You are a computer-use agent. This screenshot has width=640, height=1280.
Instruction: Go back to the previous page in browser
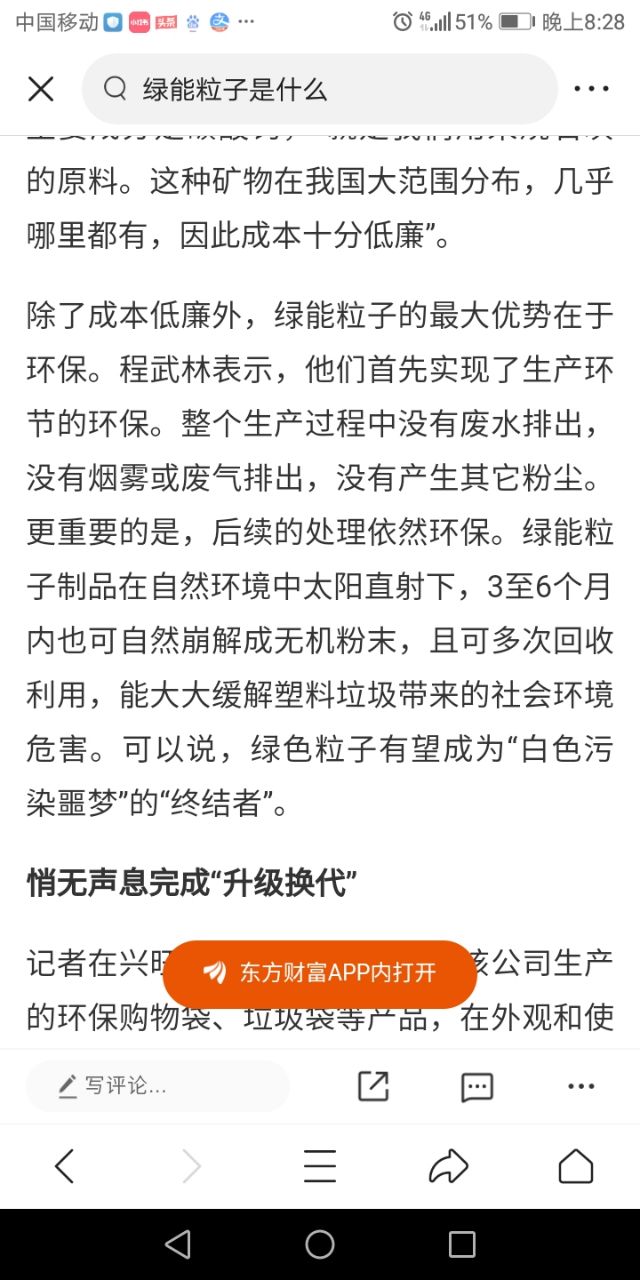65,1166
